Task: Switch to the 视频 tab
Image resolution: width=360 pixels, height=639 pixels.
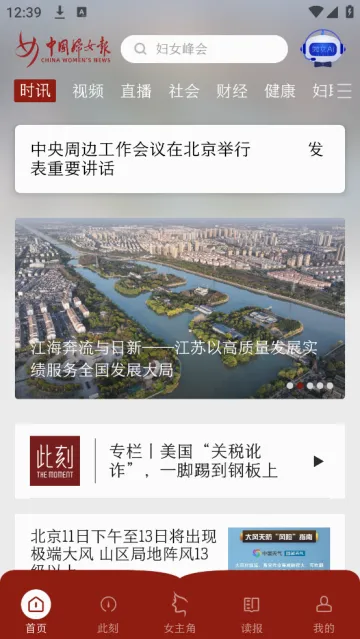Action: [88, 90]
